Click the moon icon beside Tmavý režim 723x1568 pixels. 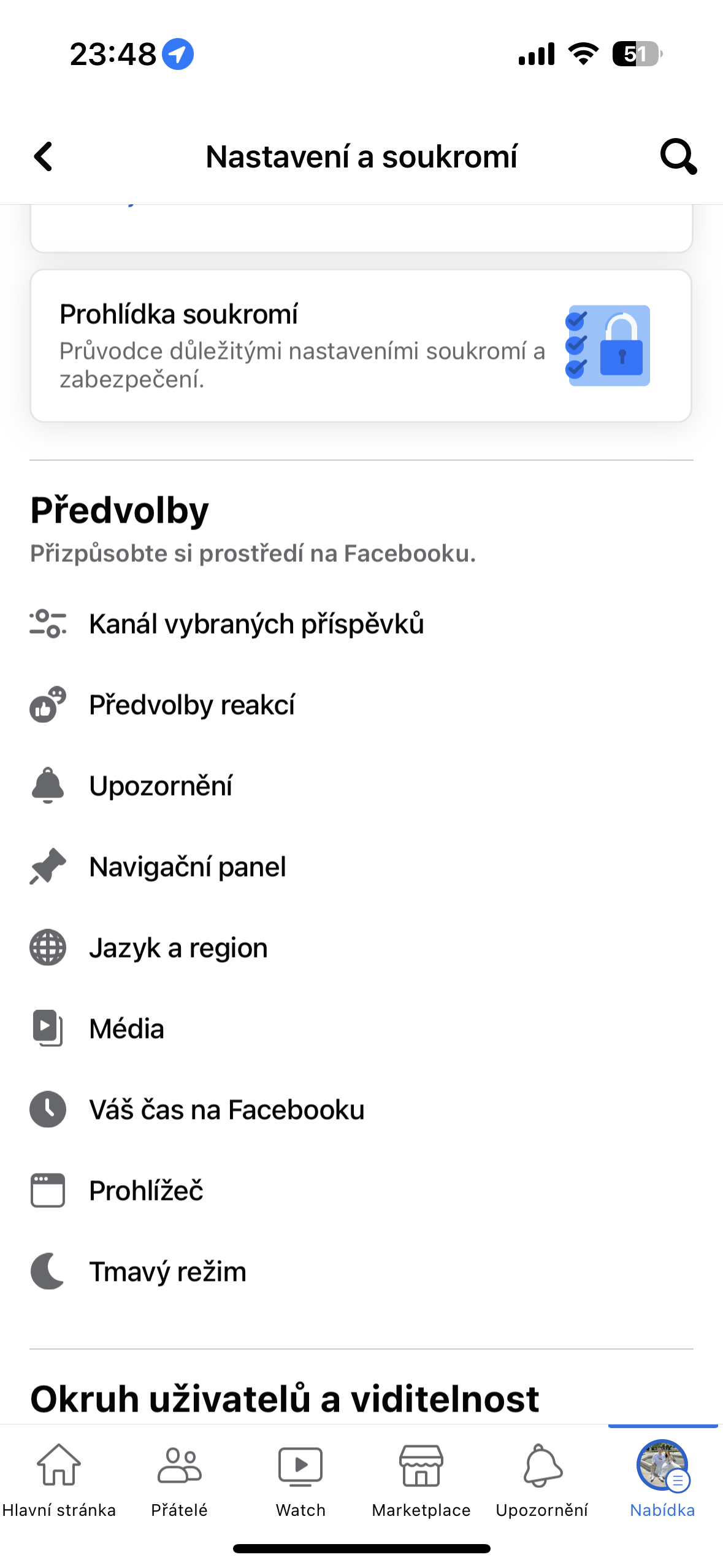point(47,1270)
